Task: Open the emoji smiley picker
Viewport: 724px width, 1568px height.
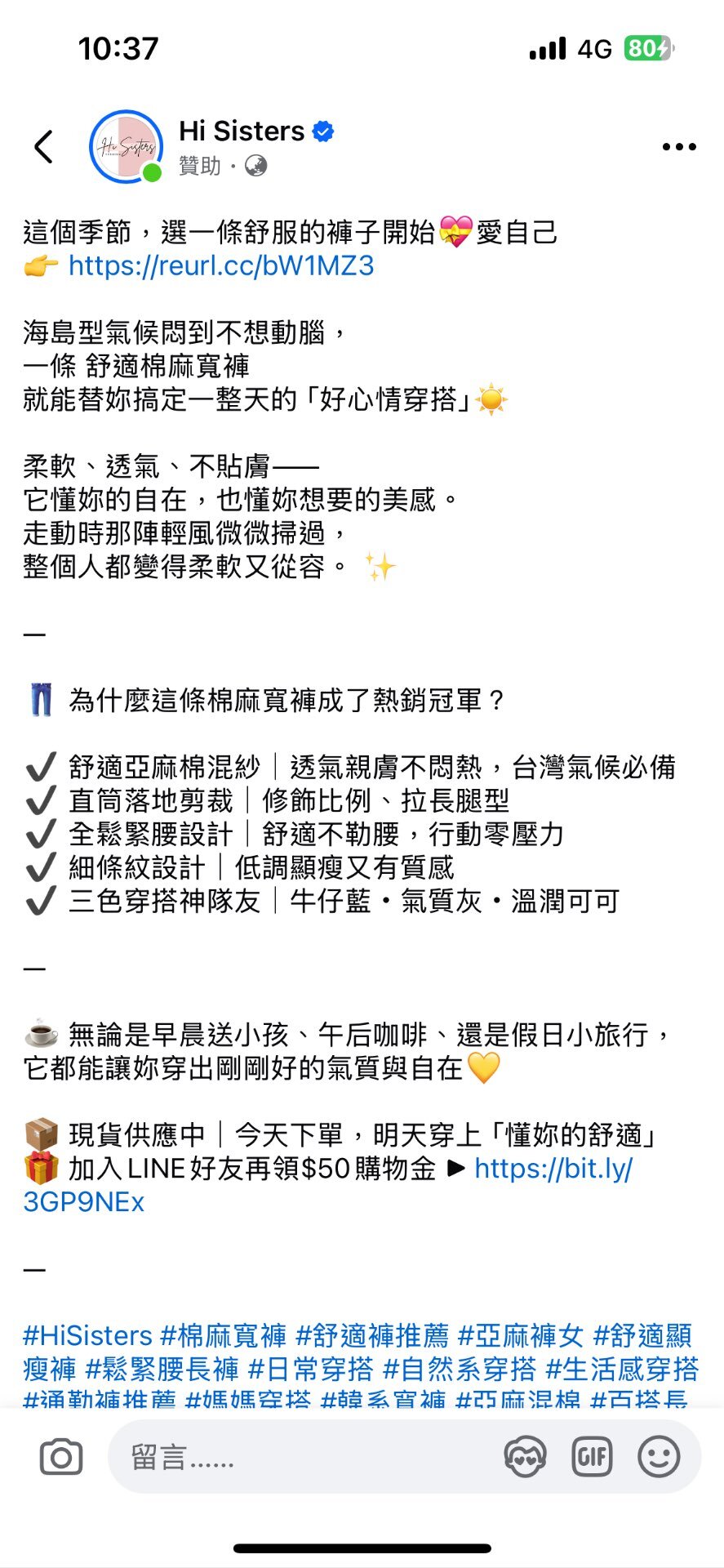Action: (659, 1458)
